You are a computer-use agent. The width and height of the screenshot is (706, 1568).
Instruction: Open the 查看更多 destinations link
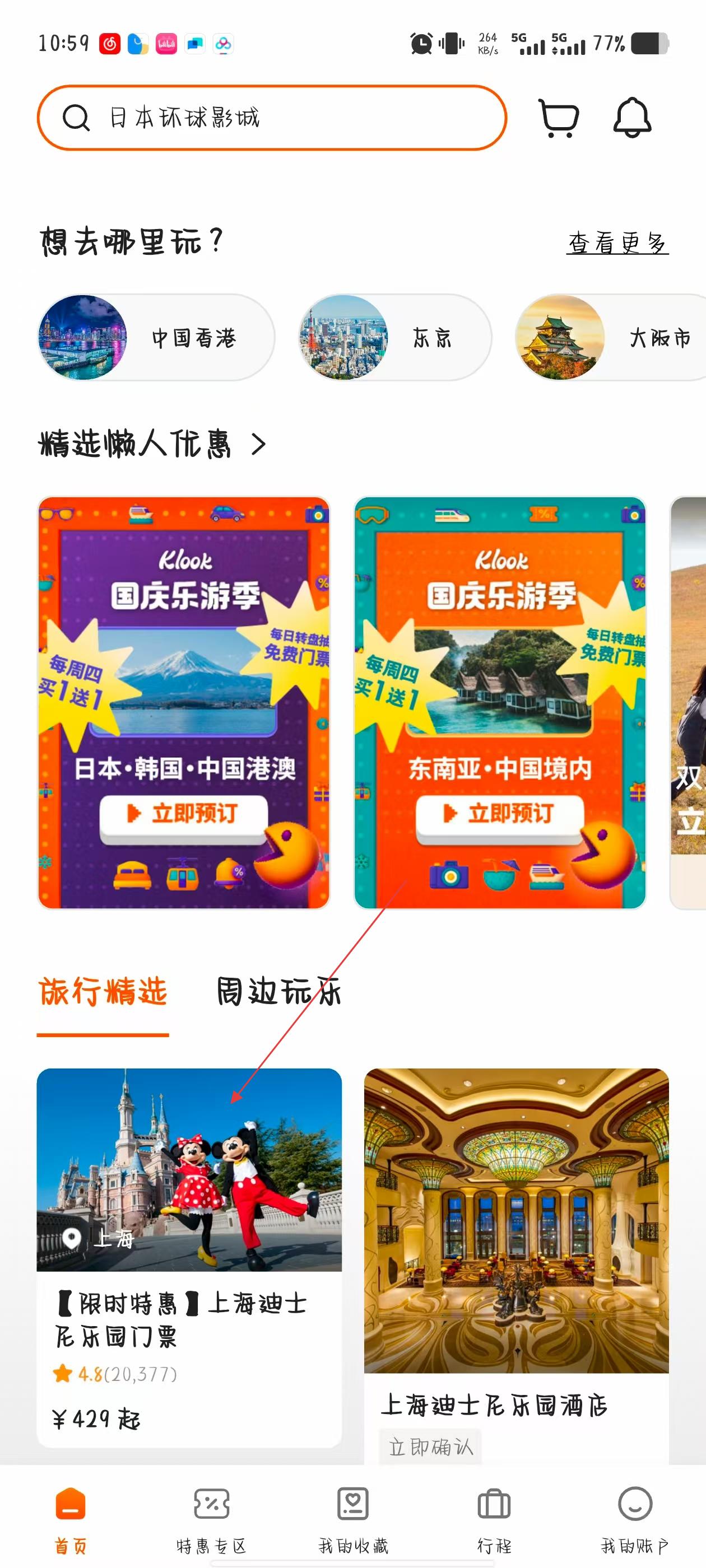pos(617,243)
